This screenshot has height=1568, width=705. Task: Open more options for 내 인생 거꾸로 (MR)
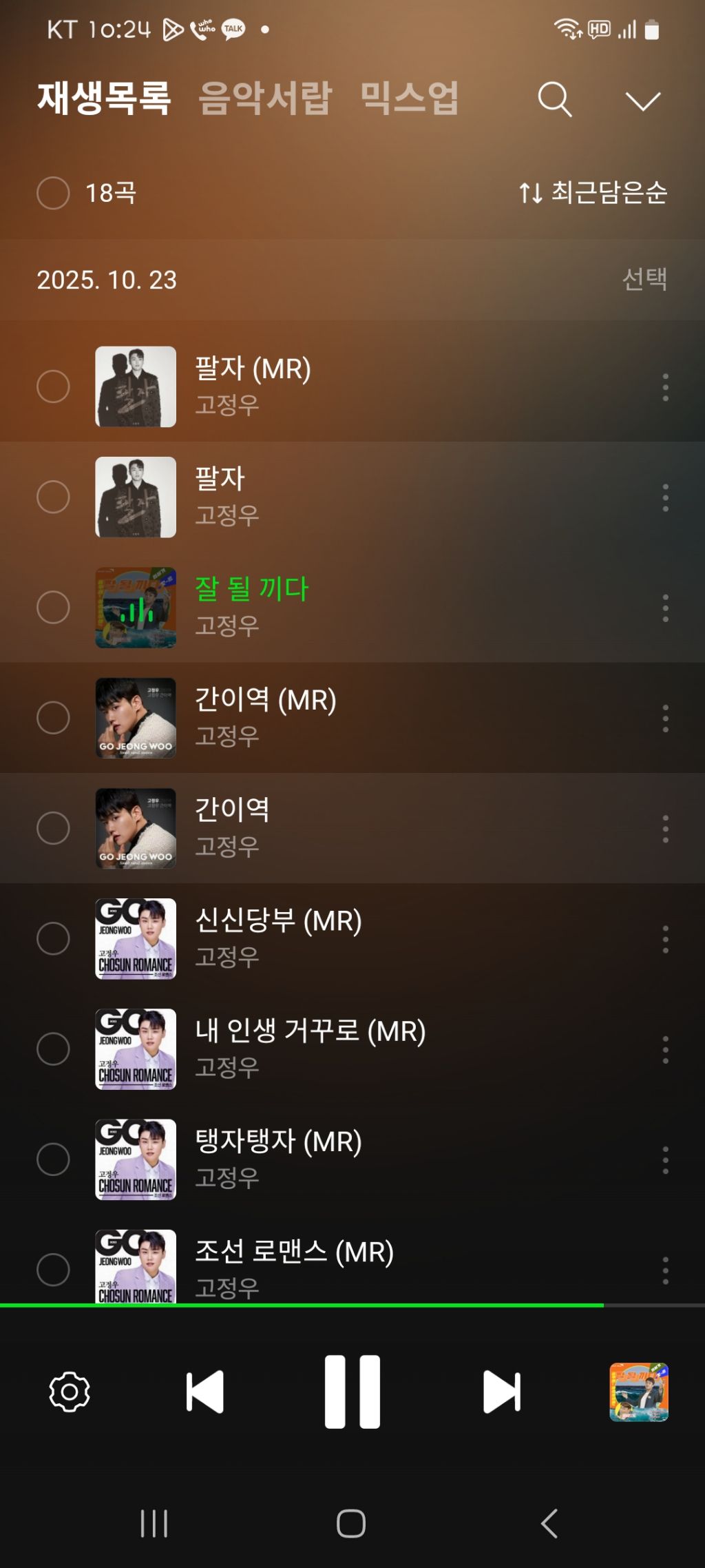(665, 1049)
